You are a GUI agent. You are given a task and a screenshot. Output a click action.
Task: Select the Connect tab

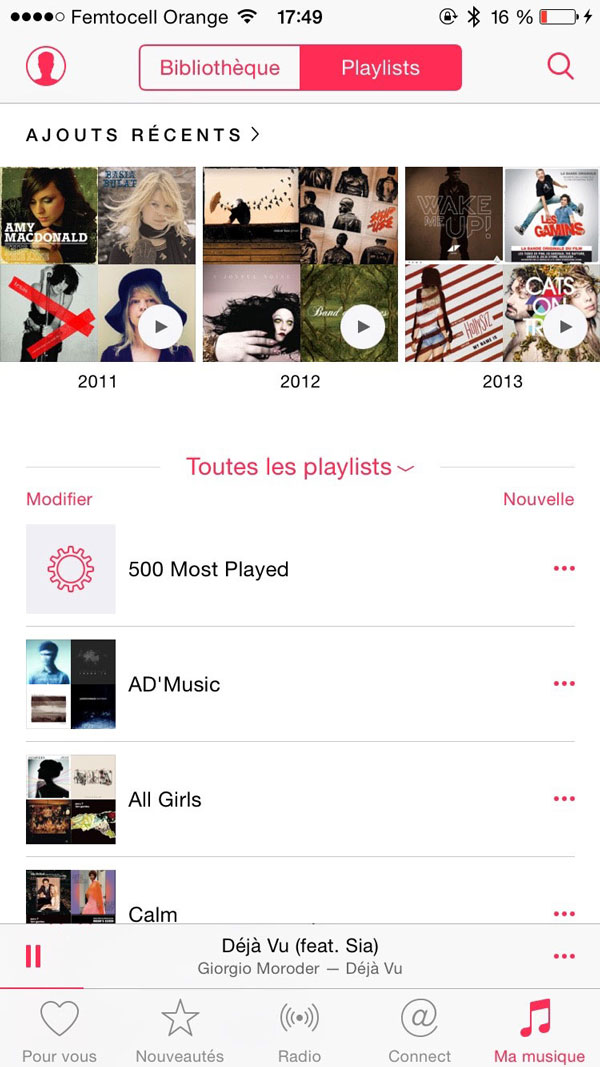(420, 1029)
